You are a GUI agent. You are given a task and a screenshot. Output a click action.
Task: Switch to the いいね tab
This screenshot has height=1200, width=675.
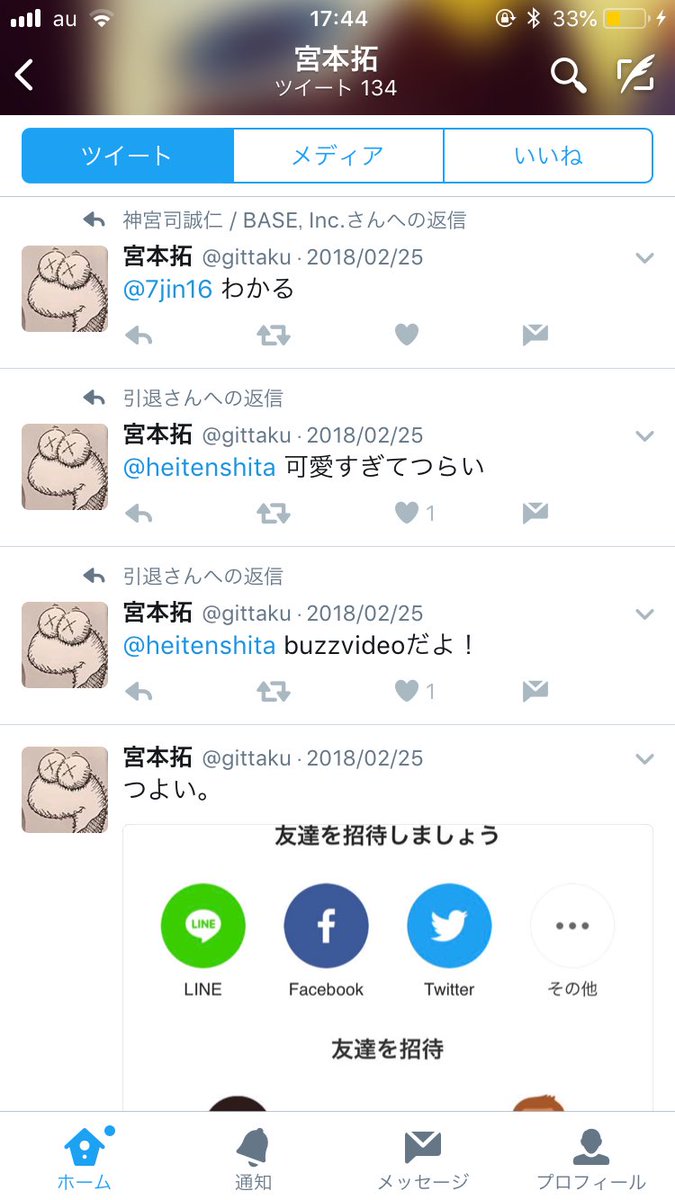click(x=548, y=156)
